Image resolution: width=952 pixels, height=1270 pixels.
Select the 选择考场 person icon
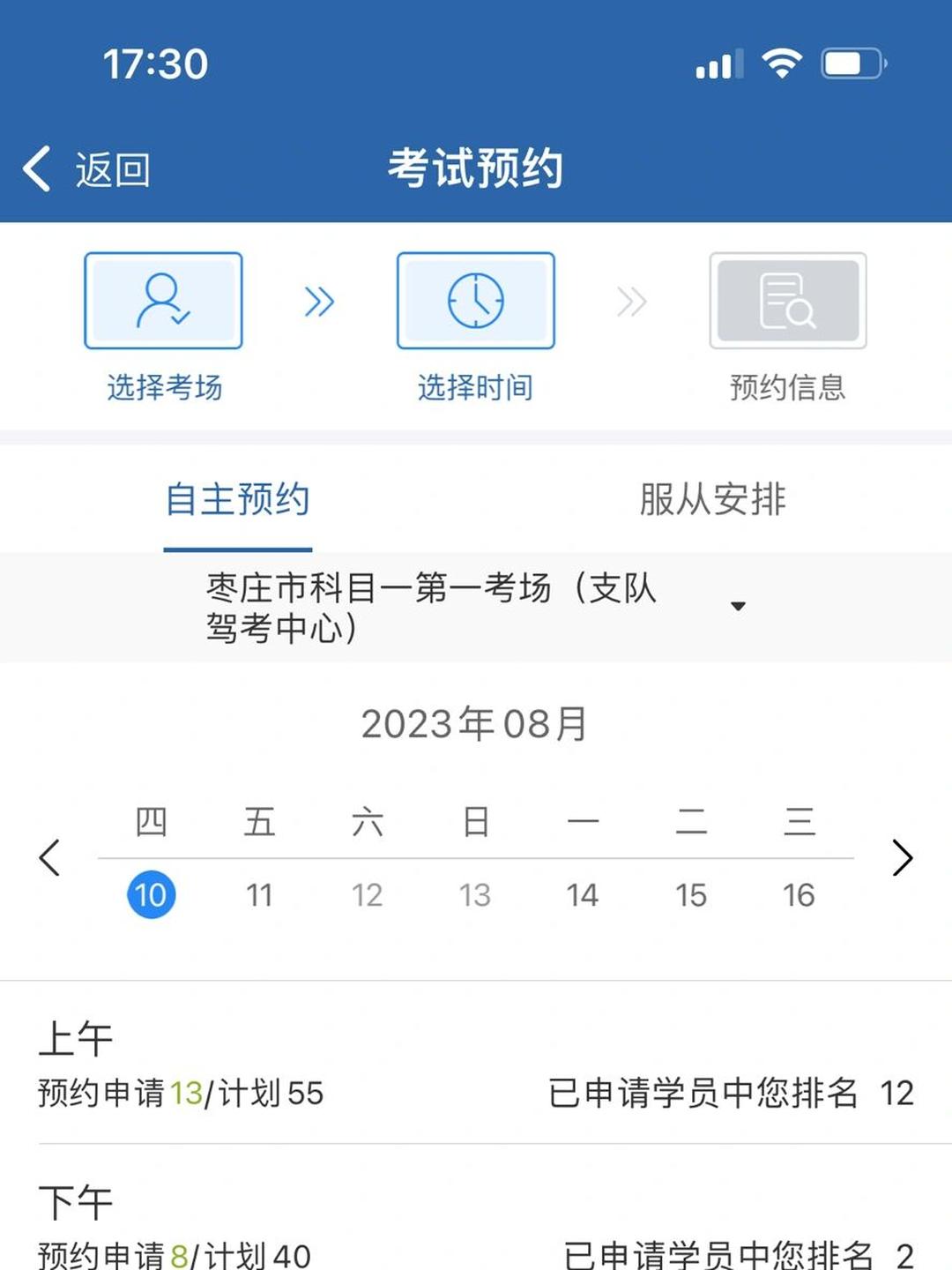[x=164, y=300]
